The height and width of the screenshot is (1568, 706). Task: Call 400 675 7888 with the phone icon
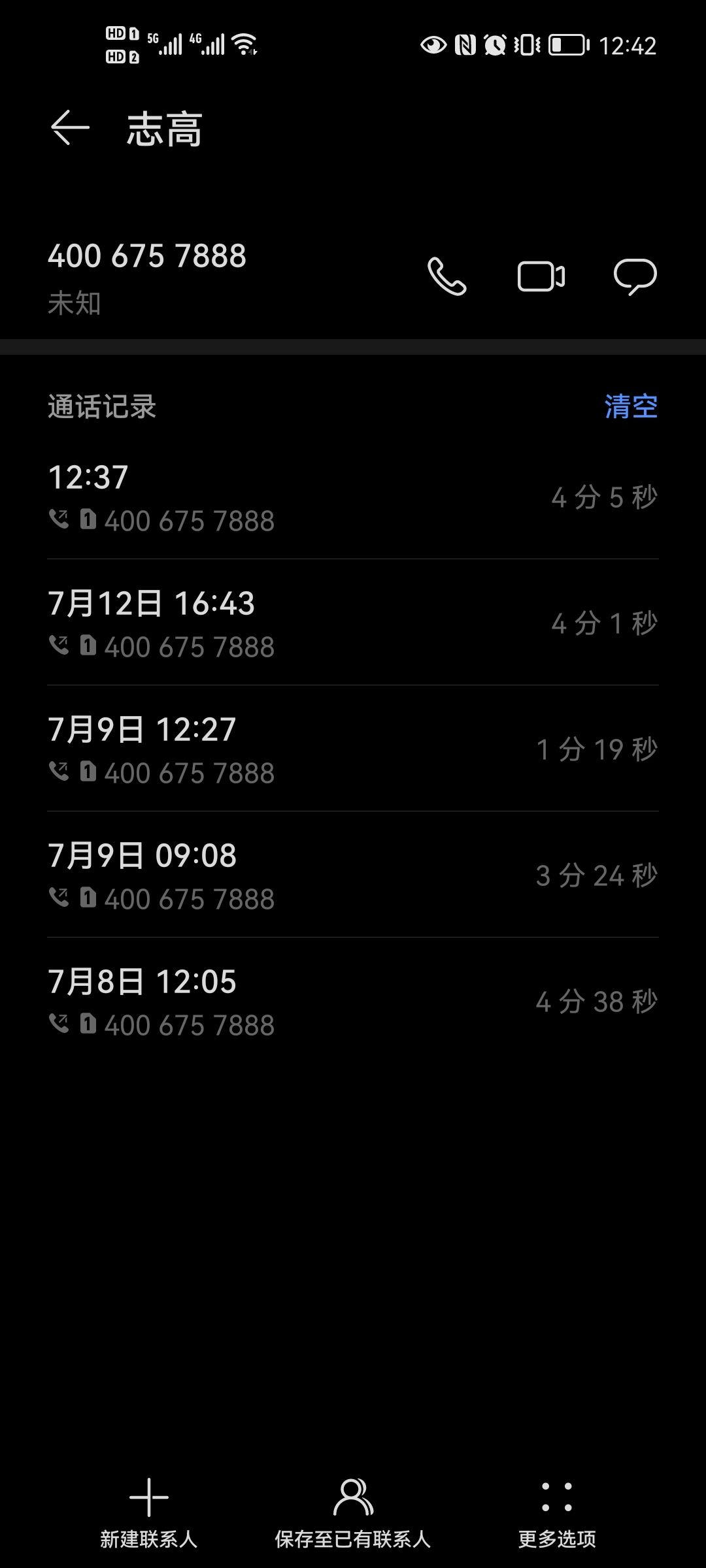tap(447, 276)
